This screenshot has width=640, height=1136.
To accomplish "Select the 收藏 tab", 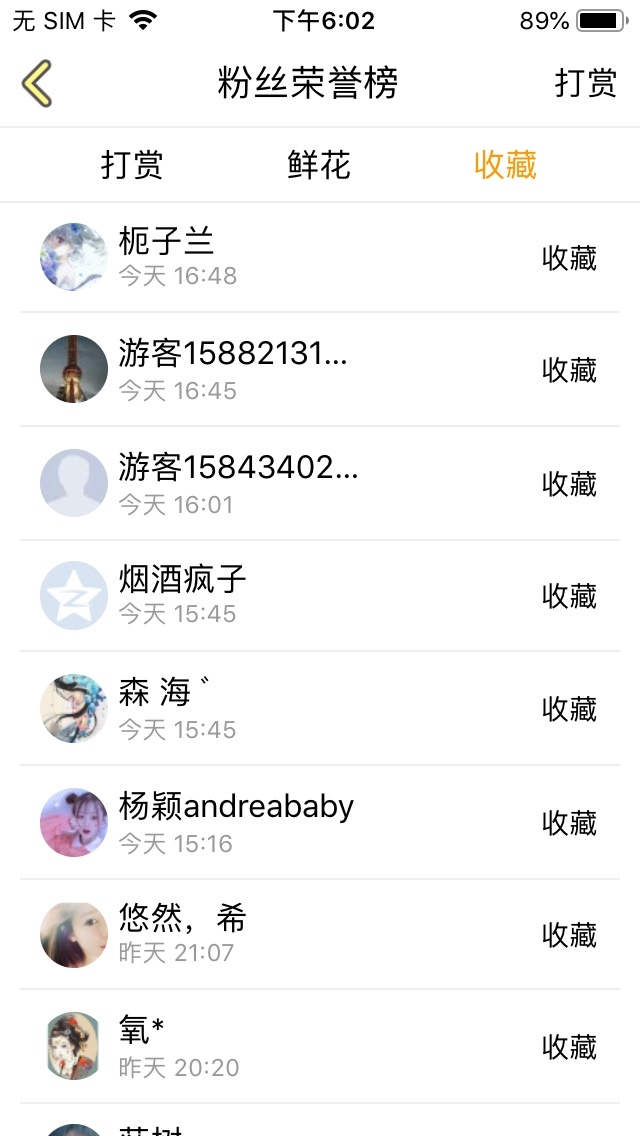I will pyautogui.click(x=505, y=165).
